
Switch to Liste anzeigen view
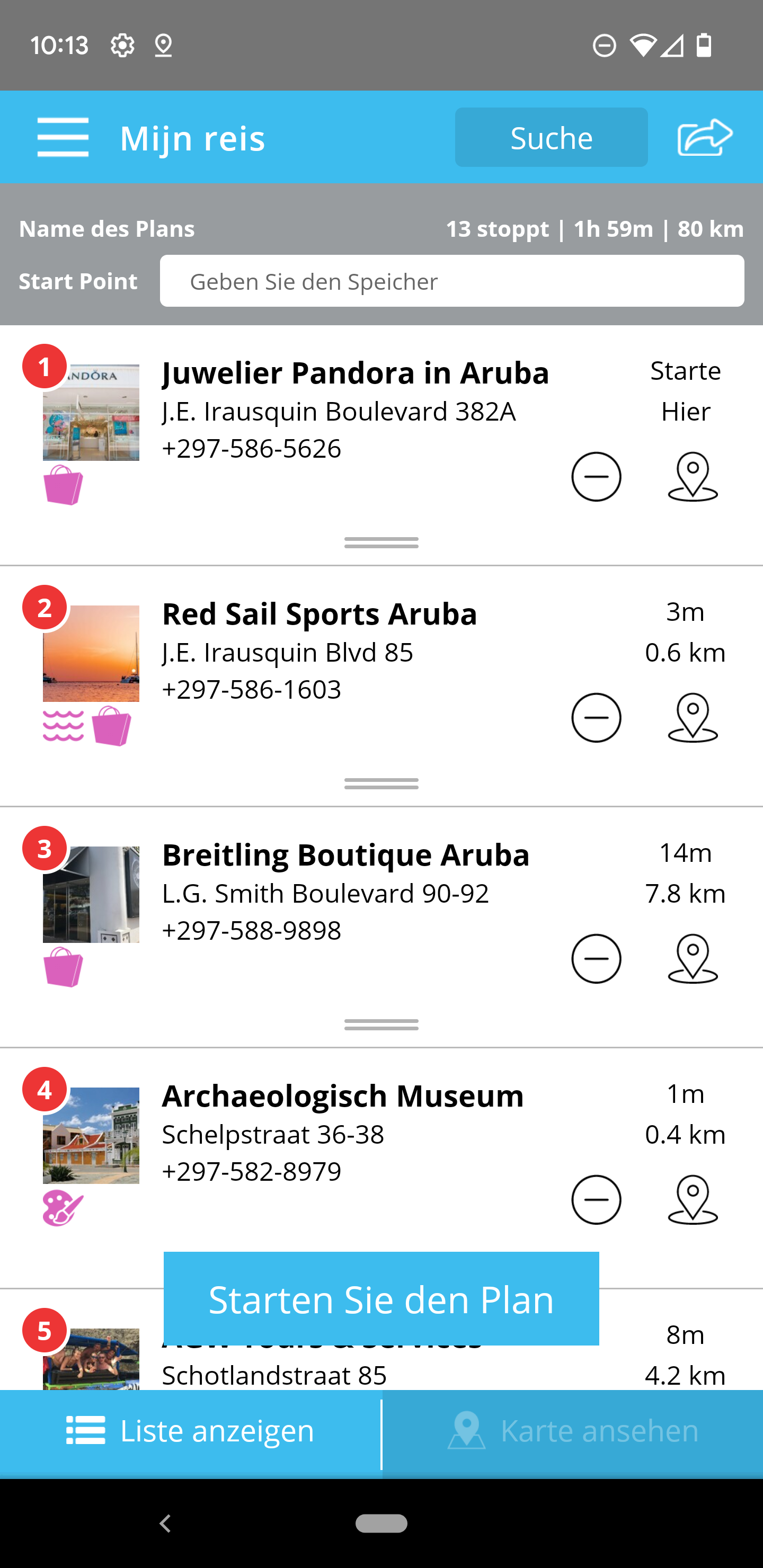(x=191, y=1430)
